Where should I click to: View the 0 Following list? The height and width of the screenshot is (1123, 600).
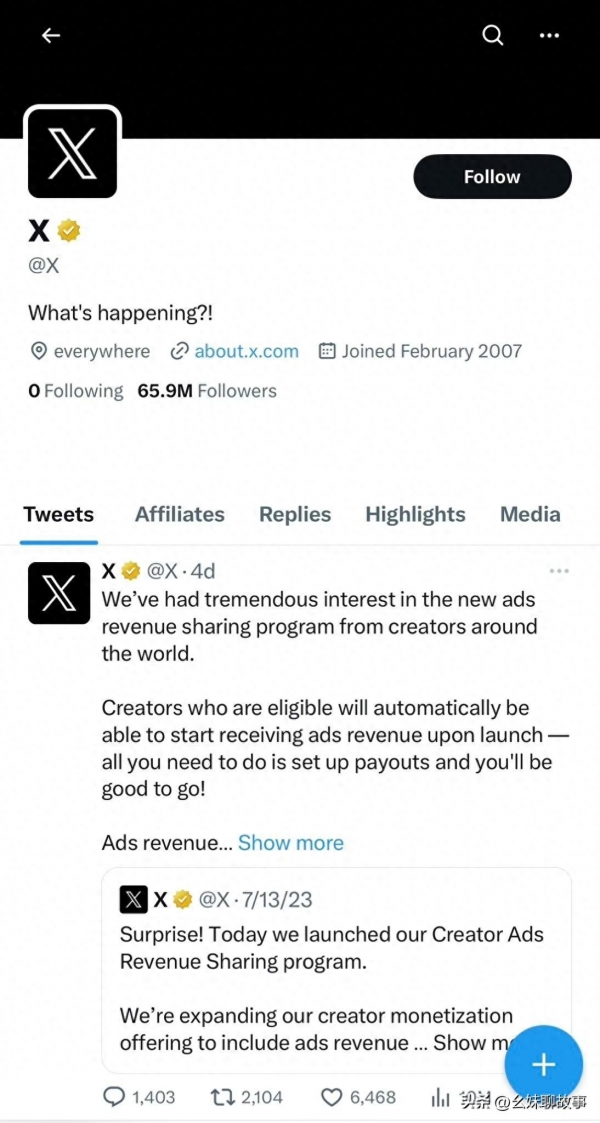[x=76, y=391]
